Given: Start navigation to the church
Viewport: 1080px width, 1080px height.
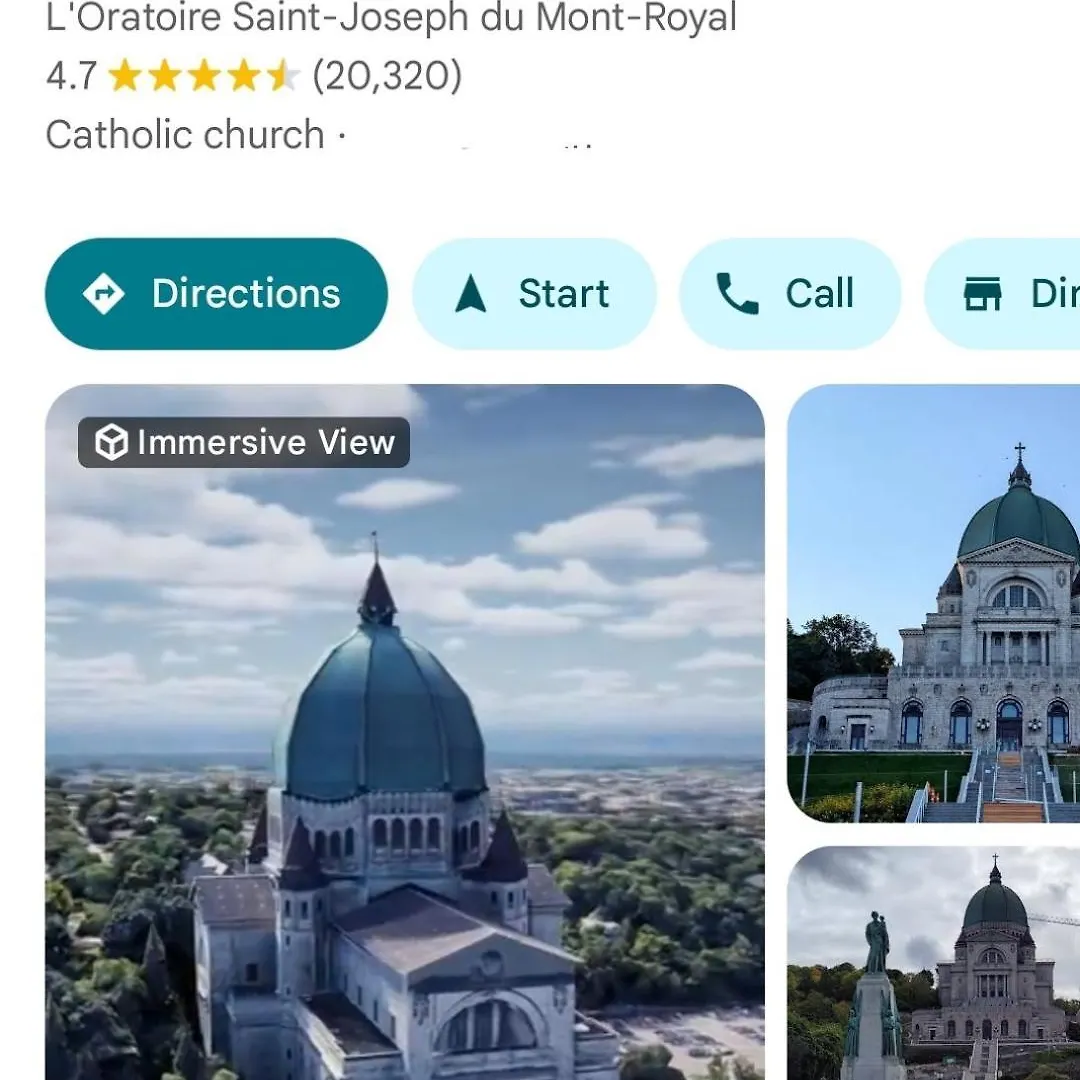Looking at the screenshot, I should click(534, 294).
